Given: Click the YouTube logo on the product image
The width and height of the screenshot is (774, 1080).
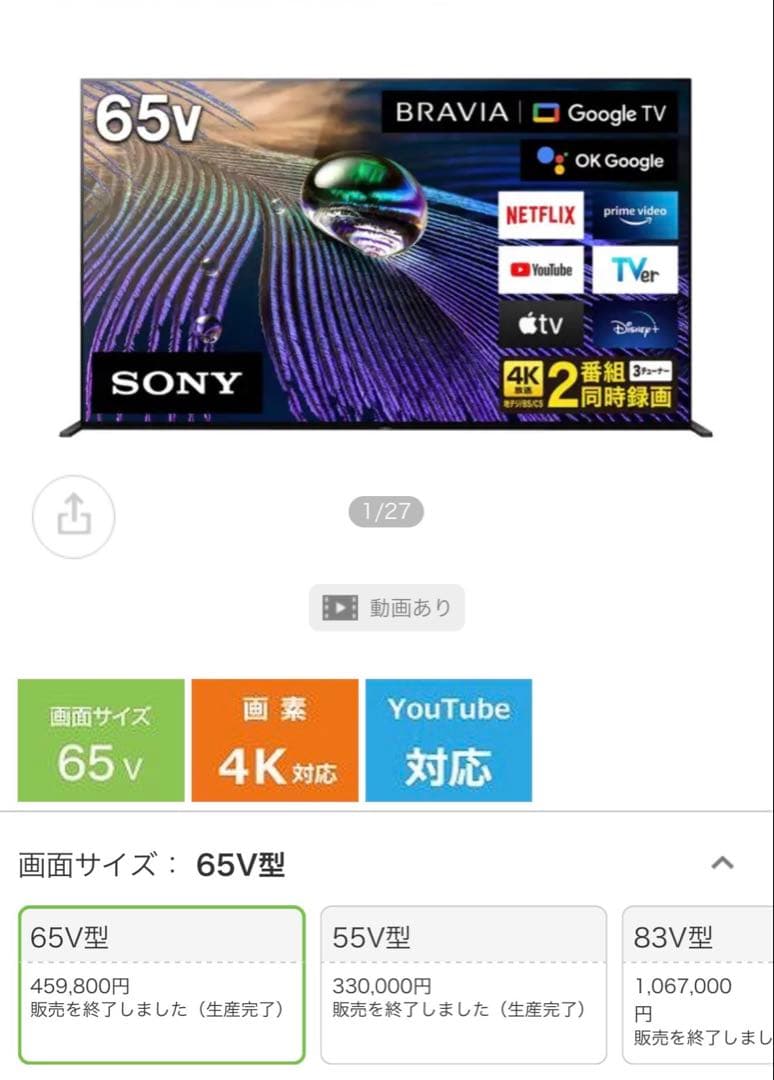Looking at the screenshot, I should pos(540,269).
